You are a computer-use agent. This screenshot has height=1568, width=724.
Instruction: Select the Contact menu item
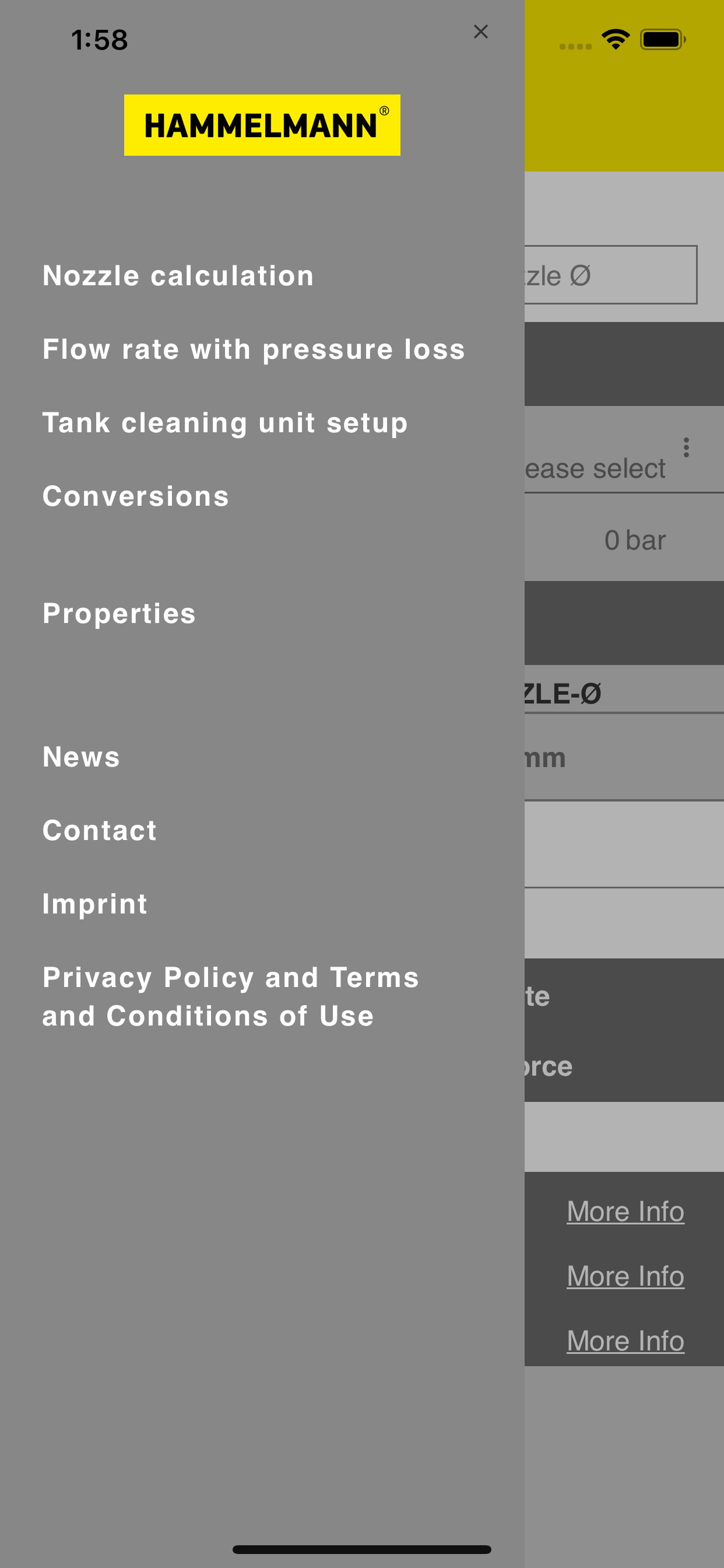[100, 829]
